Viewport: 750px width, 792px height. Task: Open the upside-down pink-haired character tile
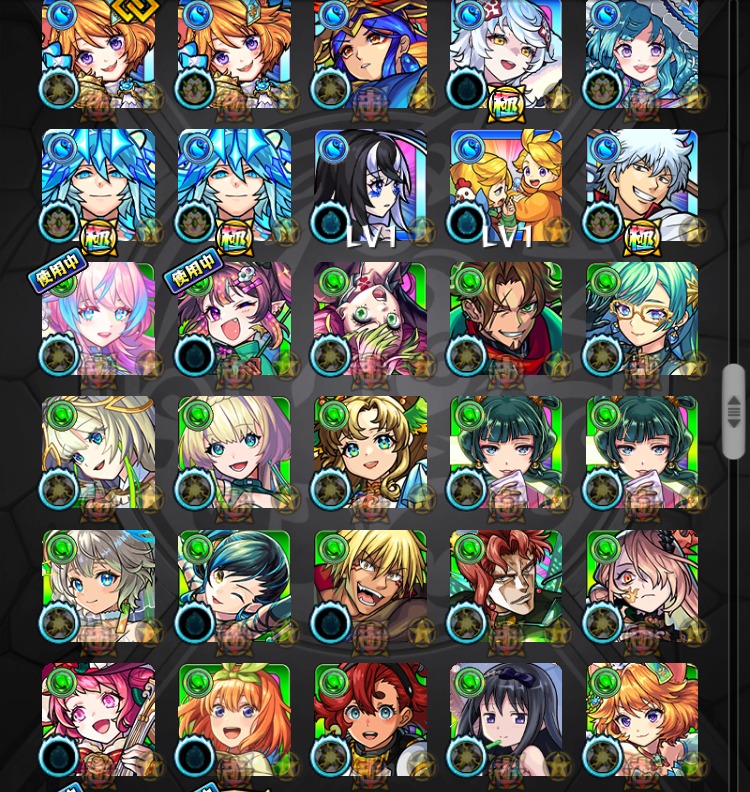[x=370, y=319]
